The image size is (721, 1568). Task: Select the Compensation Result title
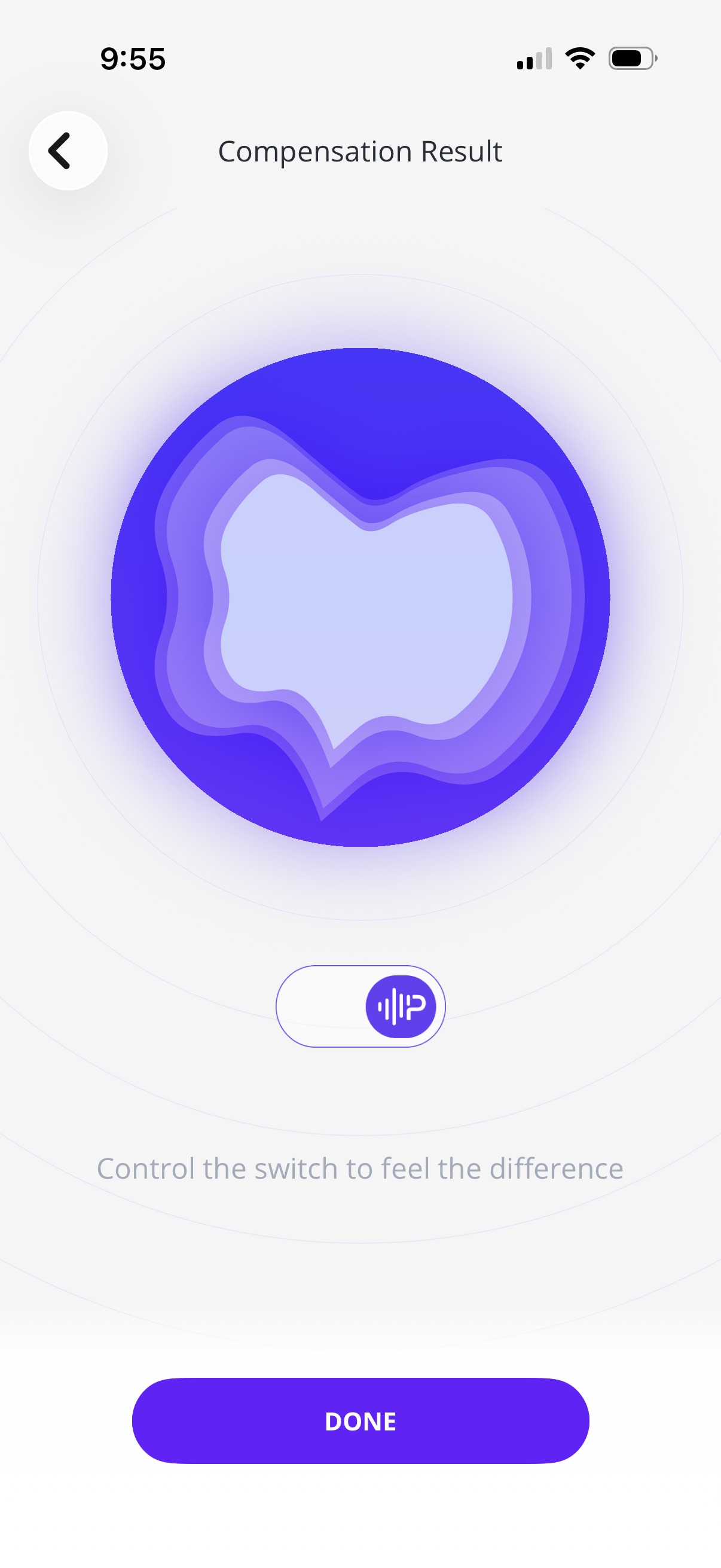point(360,151)
